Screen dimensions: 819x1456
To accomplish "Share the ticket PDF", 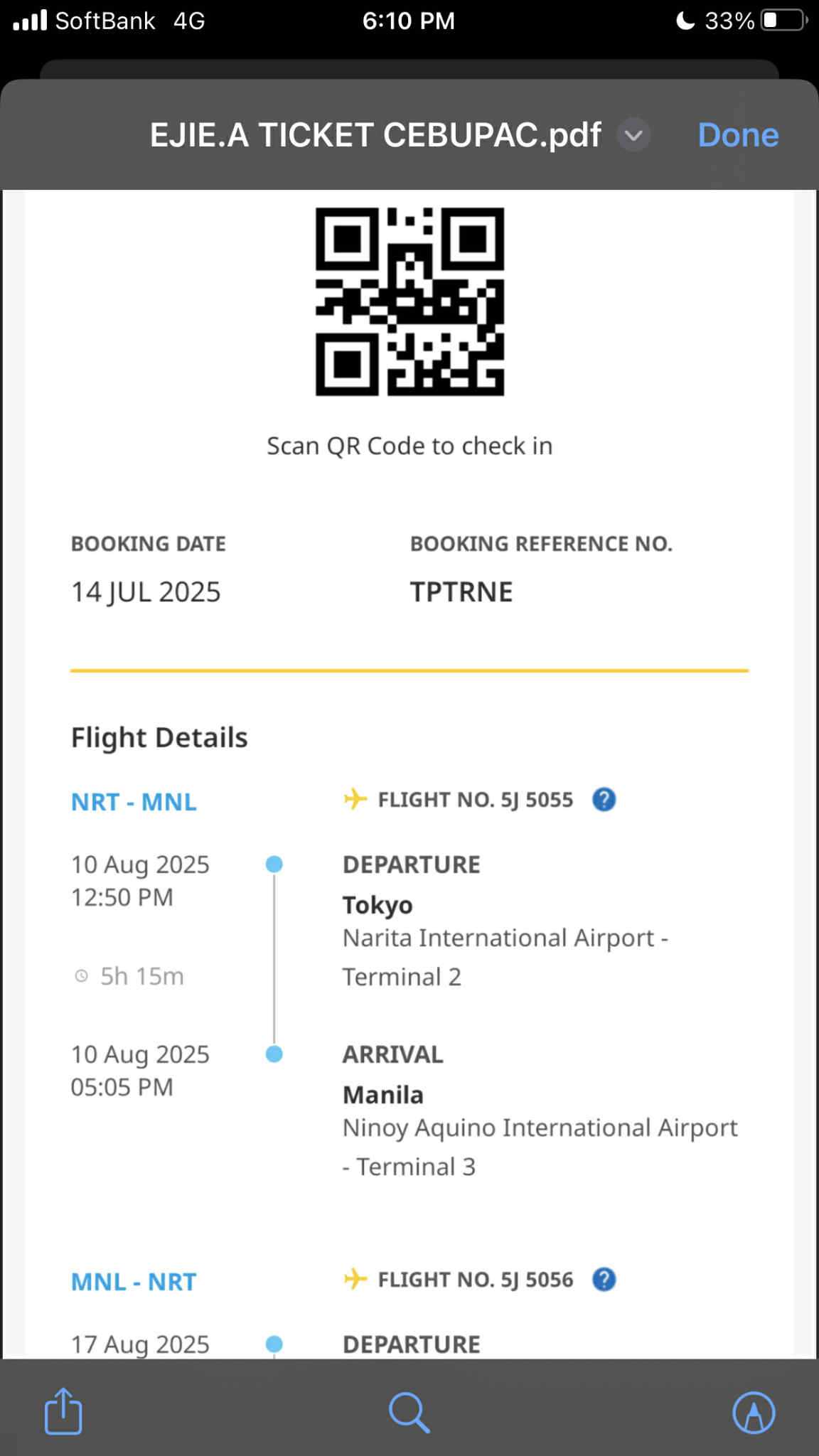I will [63, 1410].
